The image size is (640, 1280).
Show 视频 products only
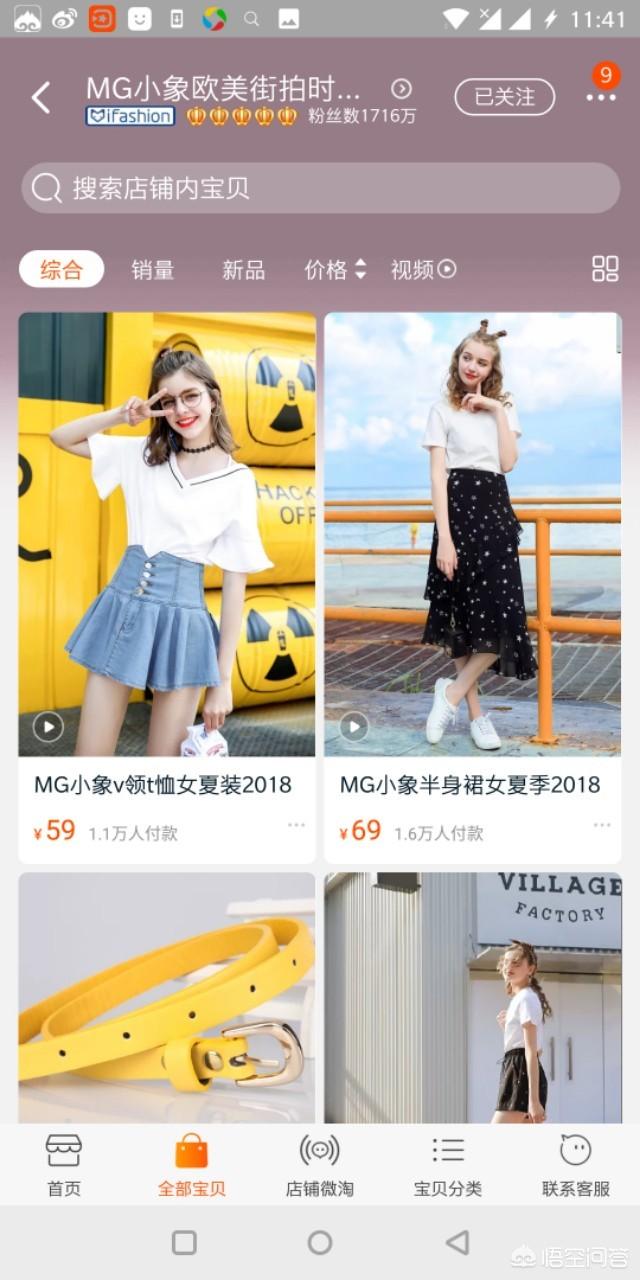423,269
